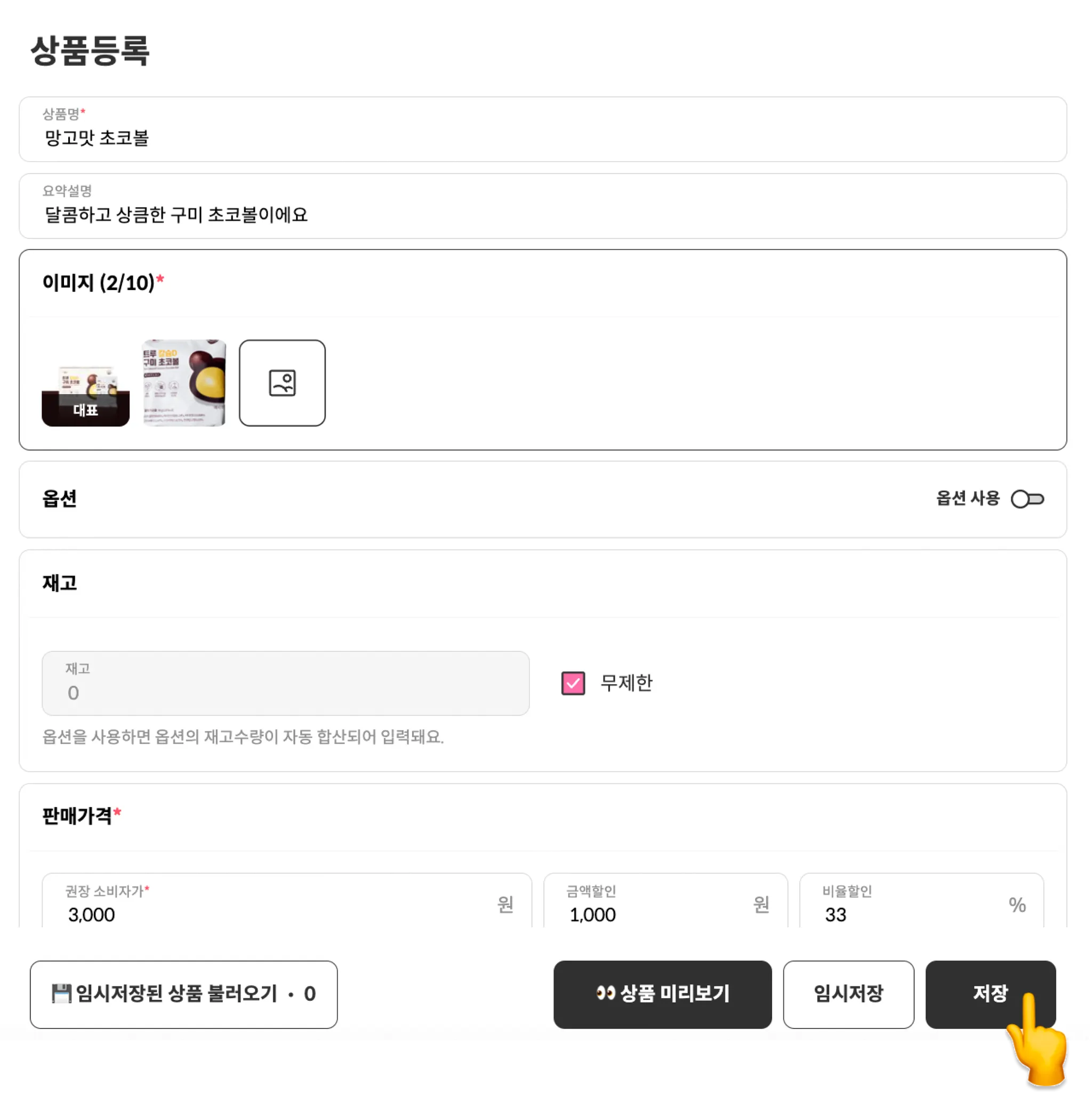Add a new product image
The width and height of the screenshot is (1092, 1093).
point(282,382)
